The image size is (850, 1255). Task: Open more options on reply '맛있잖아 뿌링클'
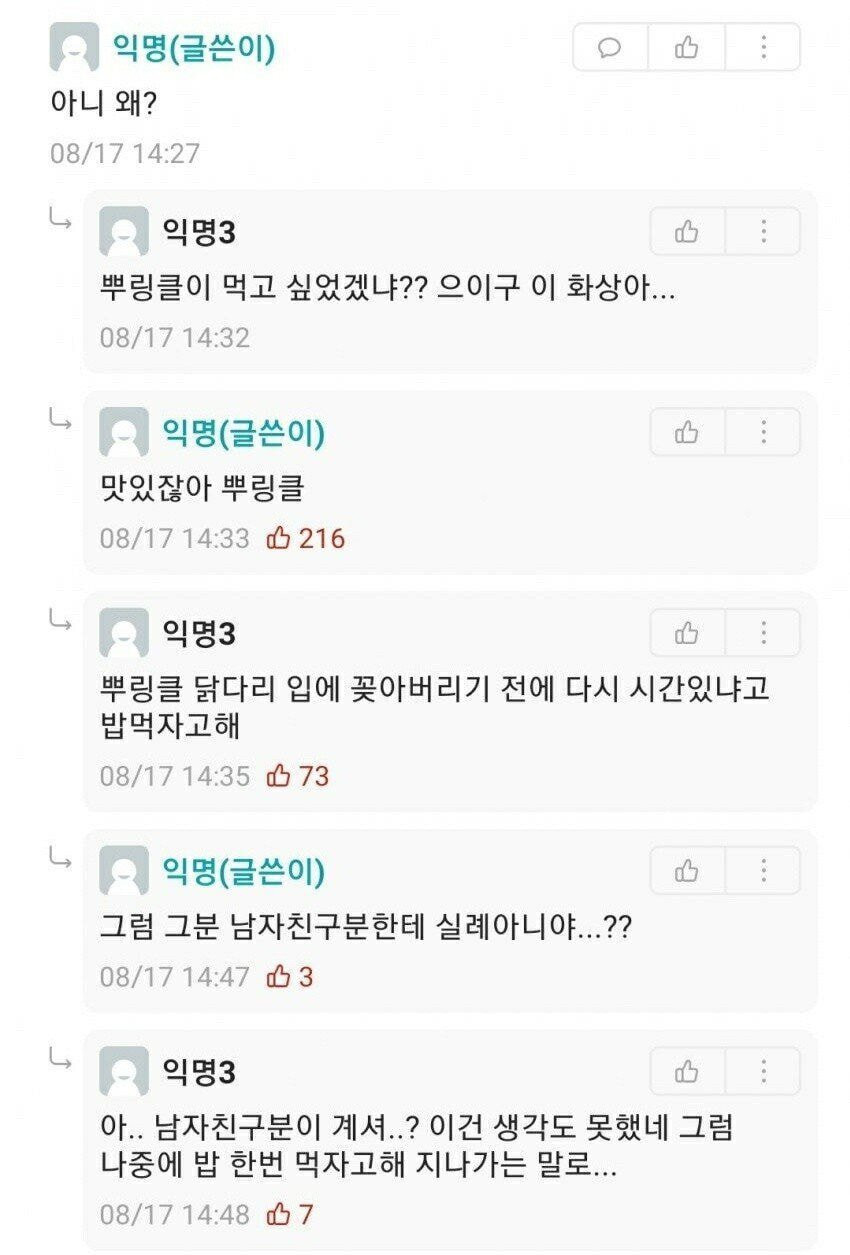[762, 432]
